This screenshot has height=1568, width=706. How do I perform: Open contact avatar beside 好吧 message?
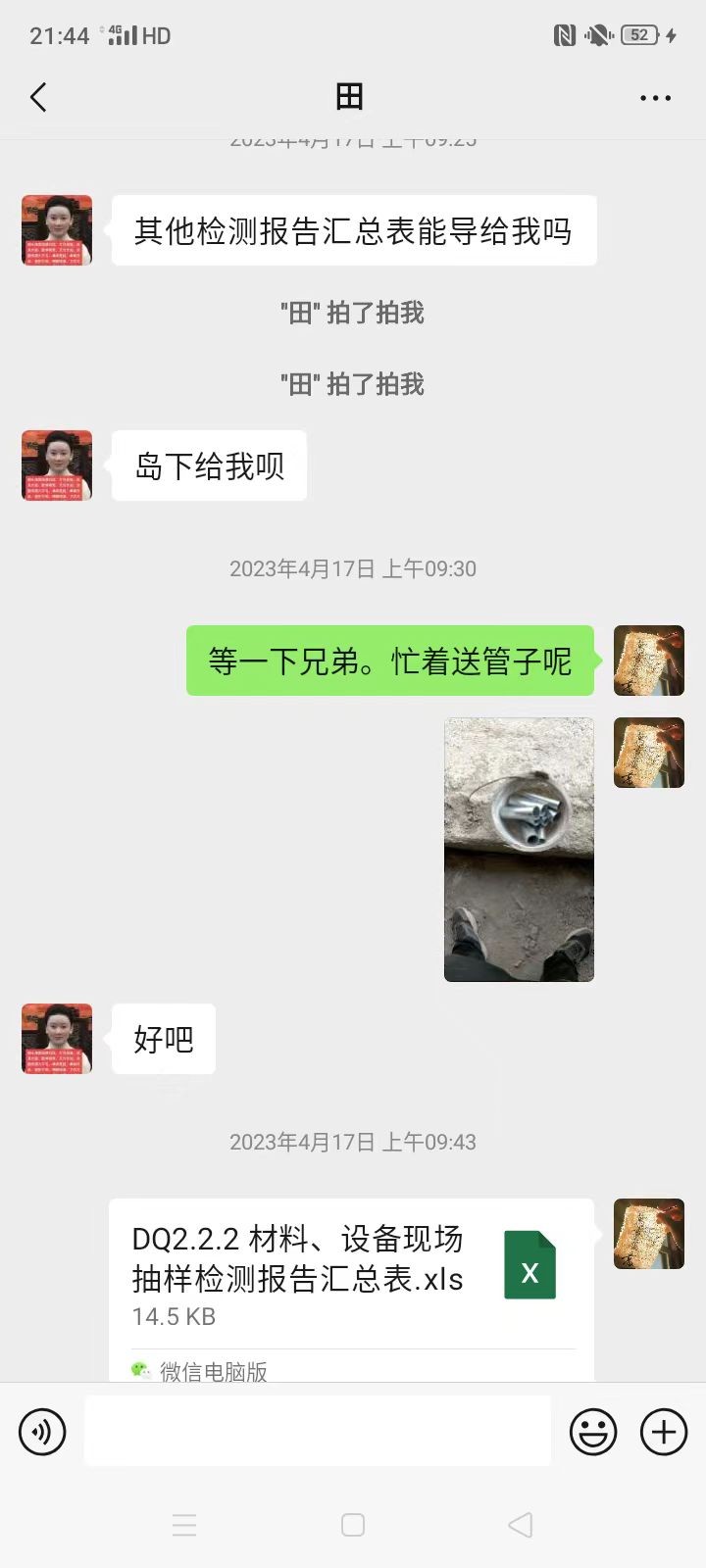click(57, 1039)
